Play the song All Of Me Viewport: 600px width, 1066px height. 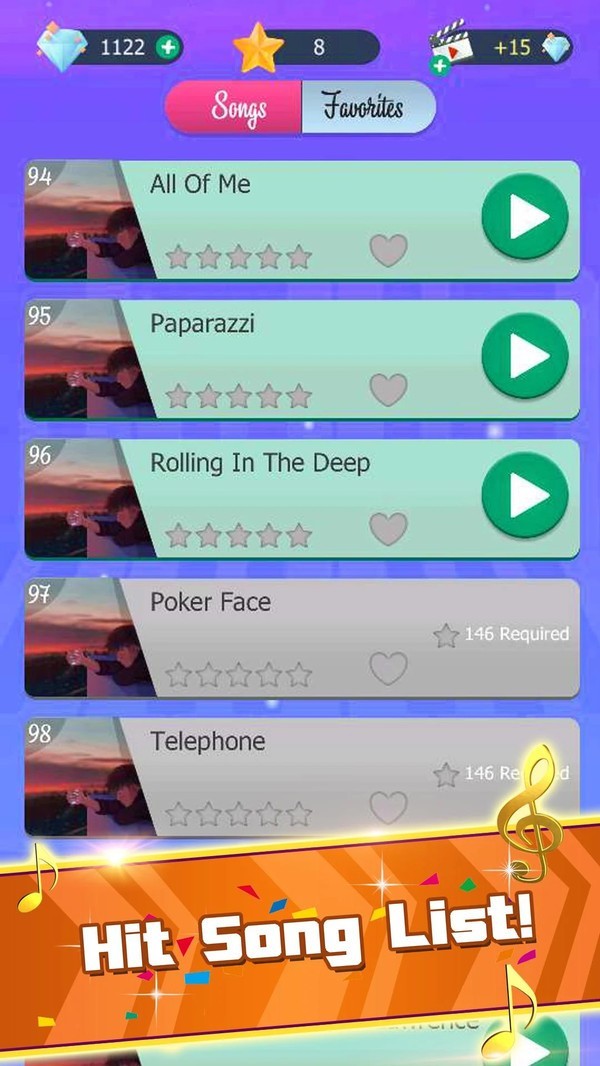point(525,217)
